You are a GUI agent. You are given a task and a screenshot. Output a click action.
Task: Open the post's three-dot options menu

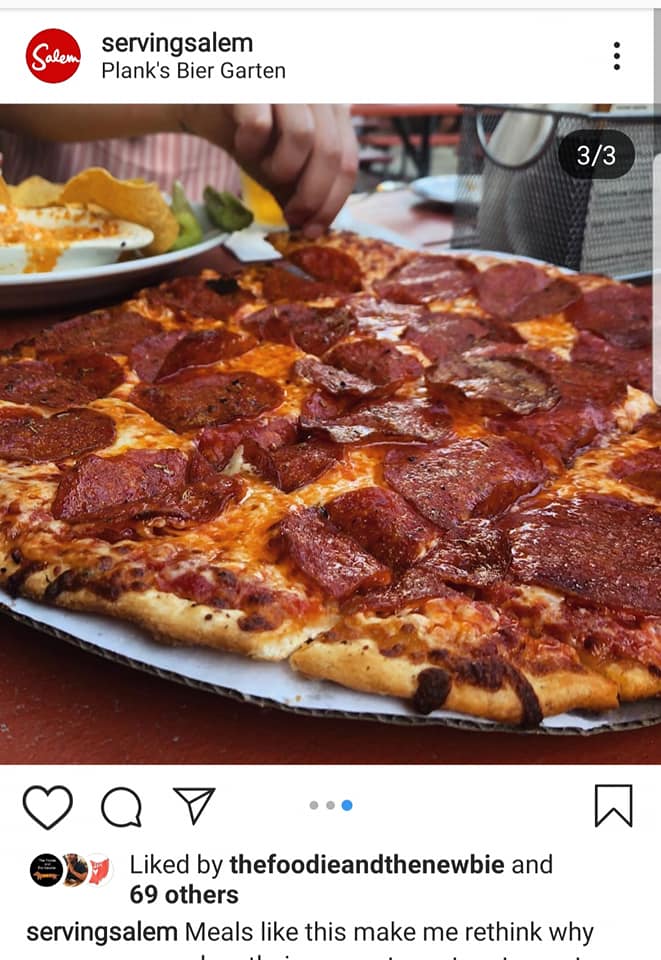tap(616, 56)
